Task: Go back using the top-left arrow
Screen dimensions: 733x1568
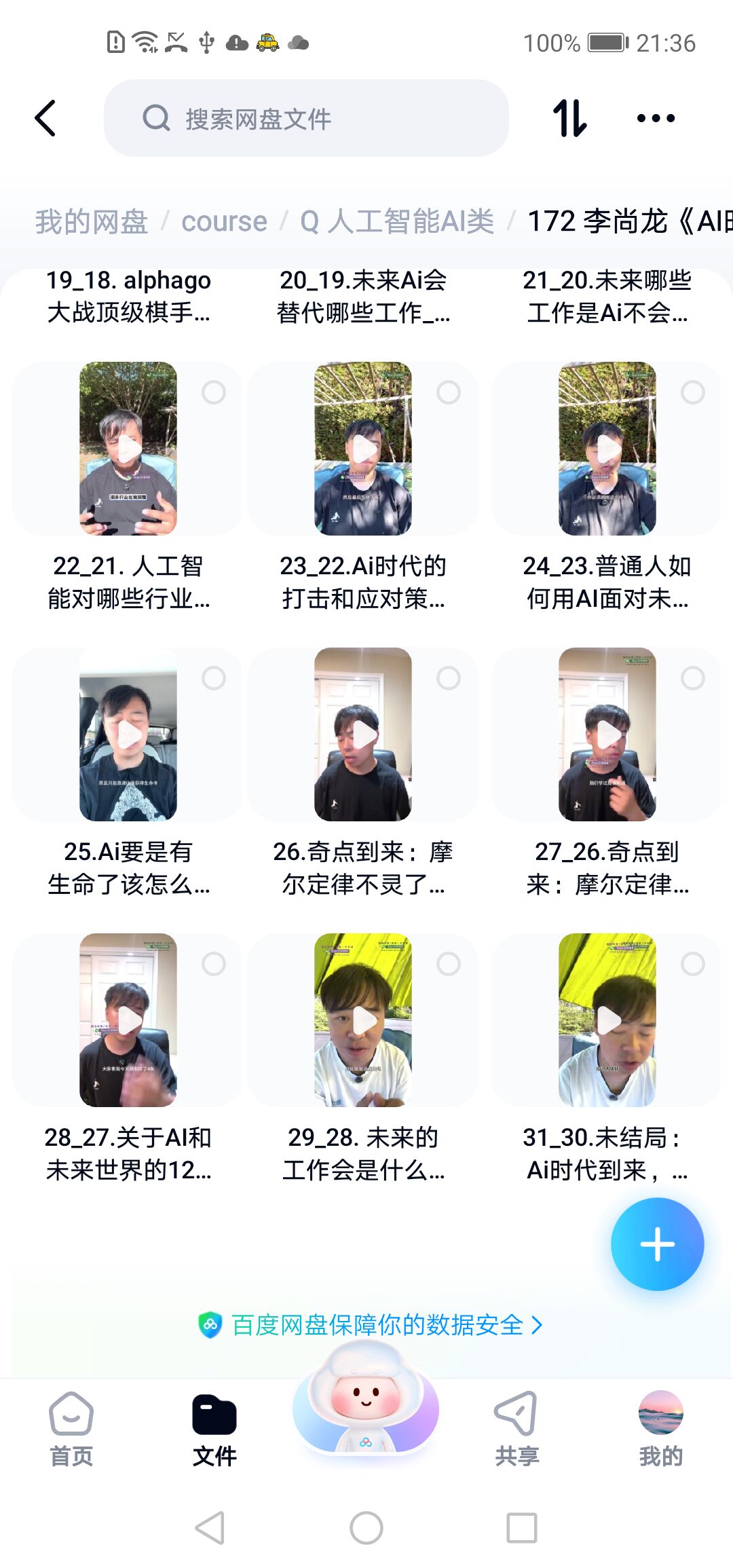Action: [x=45, y=118]
